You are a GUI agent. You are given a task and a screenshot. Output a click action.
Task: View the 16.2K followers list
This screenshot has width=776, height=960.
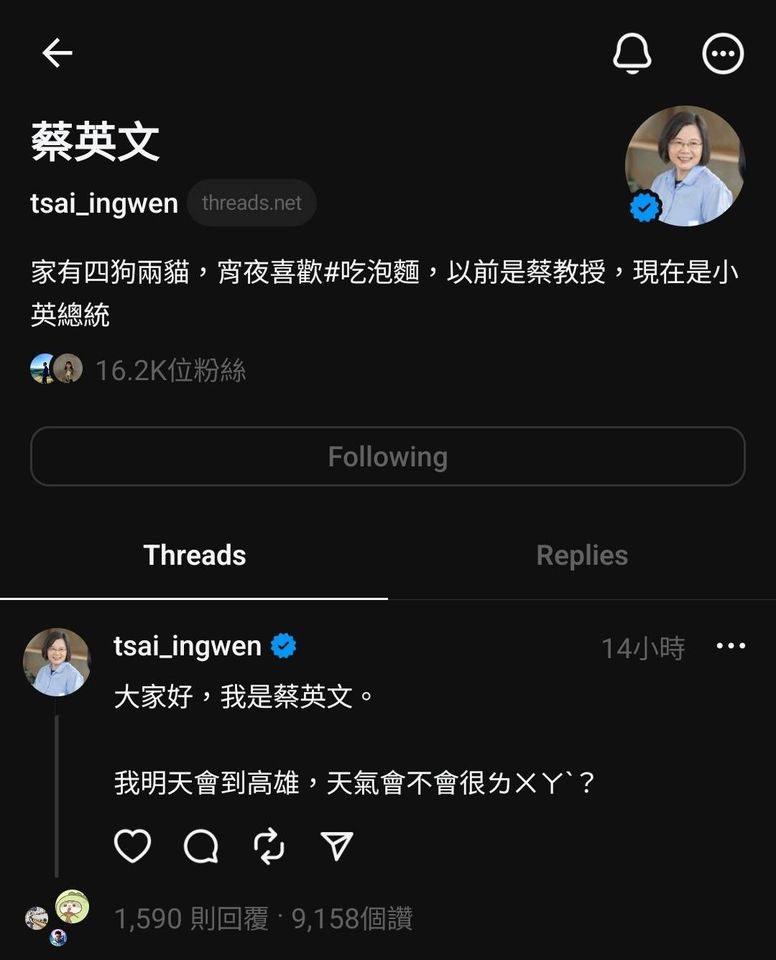170,371
